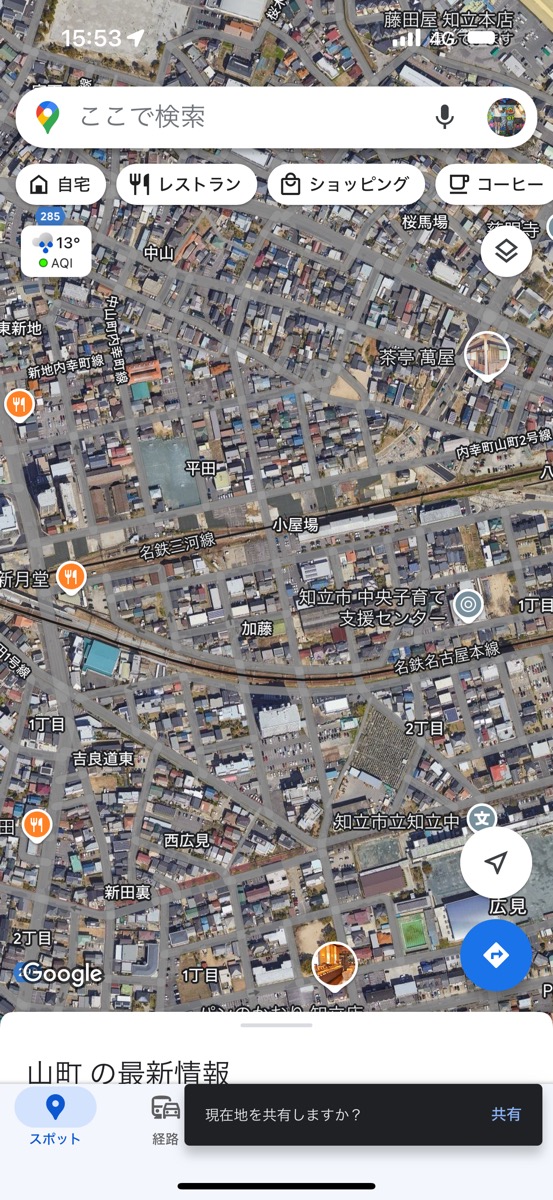
Task: Open the 茶亭 萬屋 place marker
Action: (x=487, y=356)
